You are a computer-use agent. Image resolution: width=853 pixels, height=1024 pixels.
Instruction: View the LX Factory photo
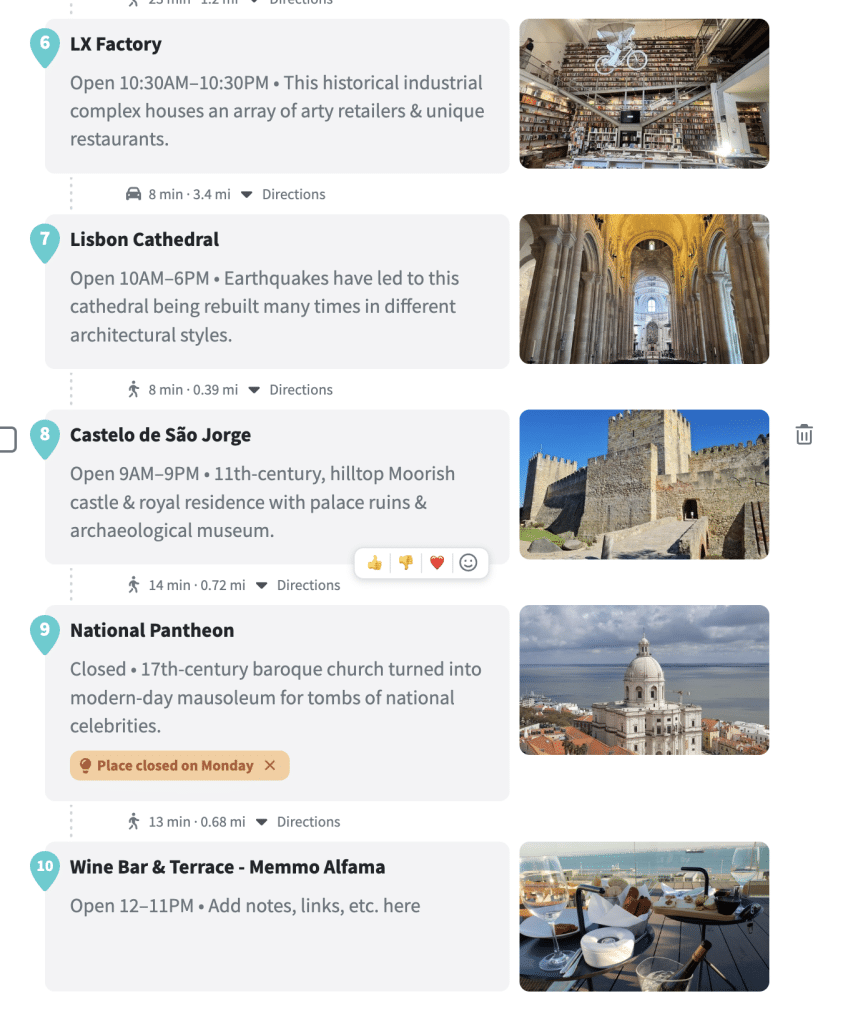pos(644,93)
